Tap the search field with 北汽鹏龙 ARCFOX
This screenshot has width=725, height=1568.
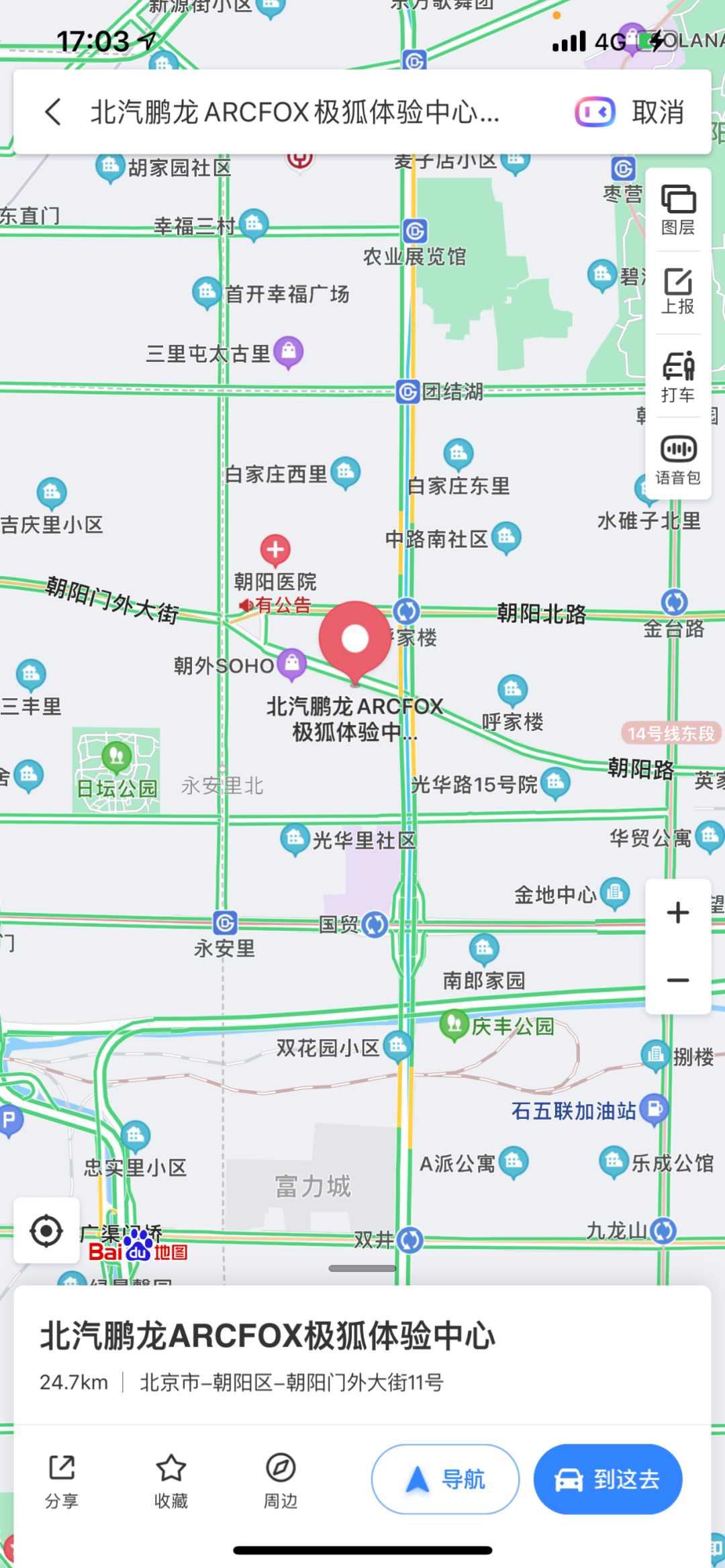coord(295,112)
